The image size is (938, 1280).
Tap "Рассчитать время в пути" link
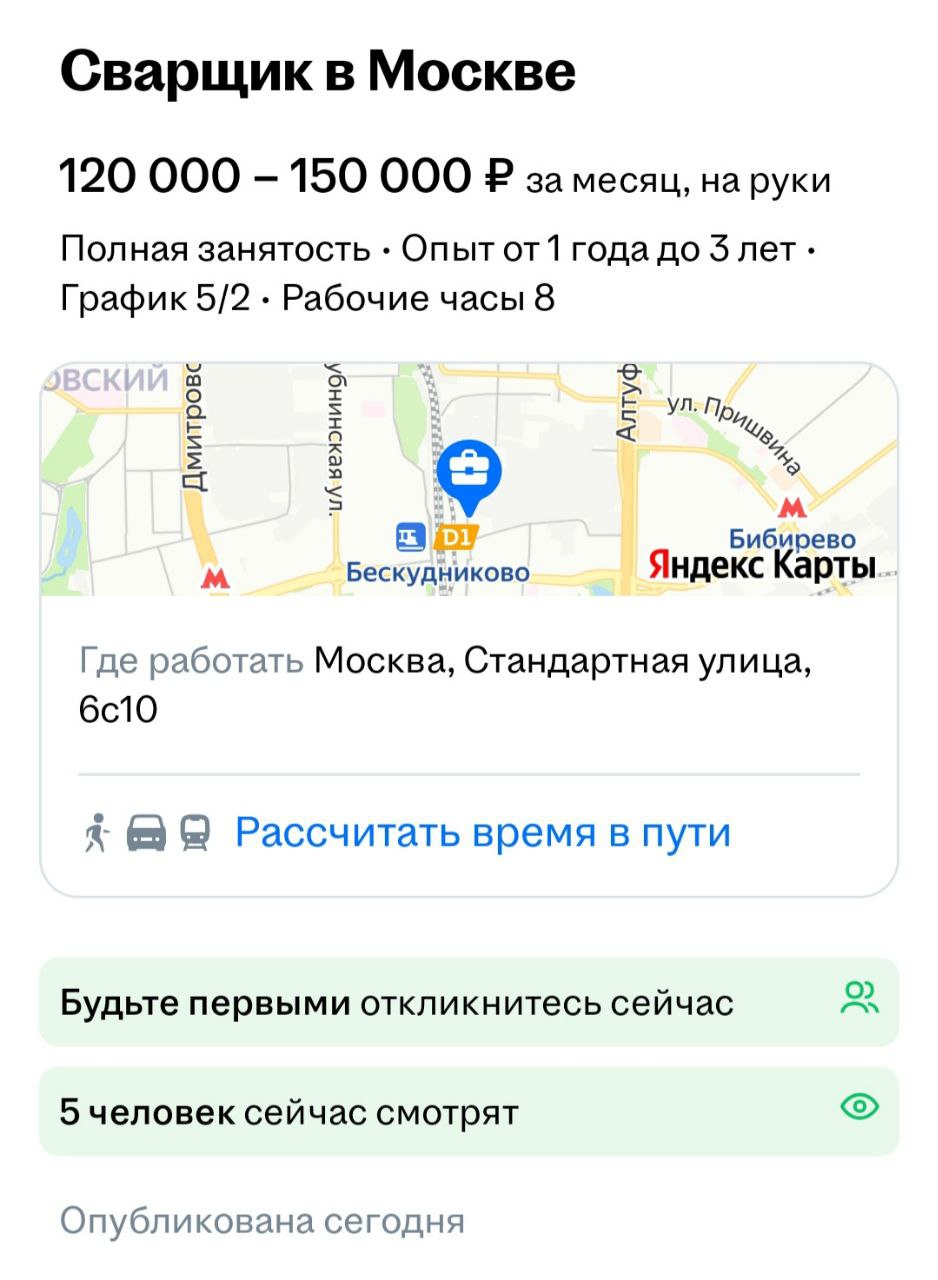pyautogui.click(x=482, y=833)
